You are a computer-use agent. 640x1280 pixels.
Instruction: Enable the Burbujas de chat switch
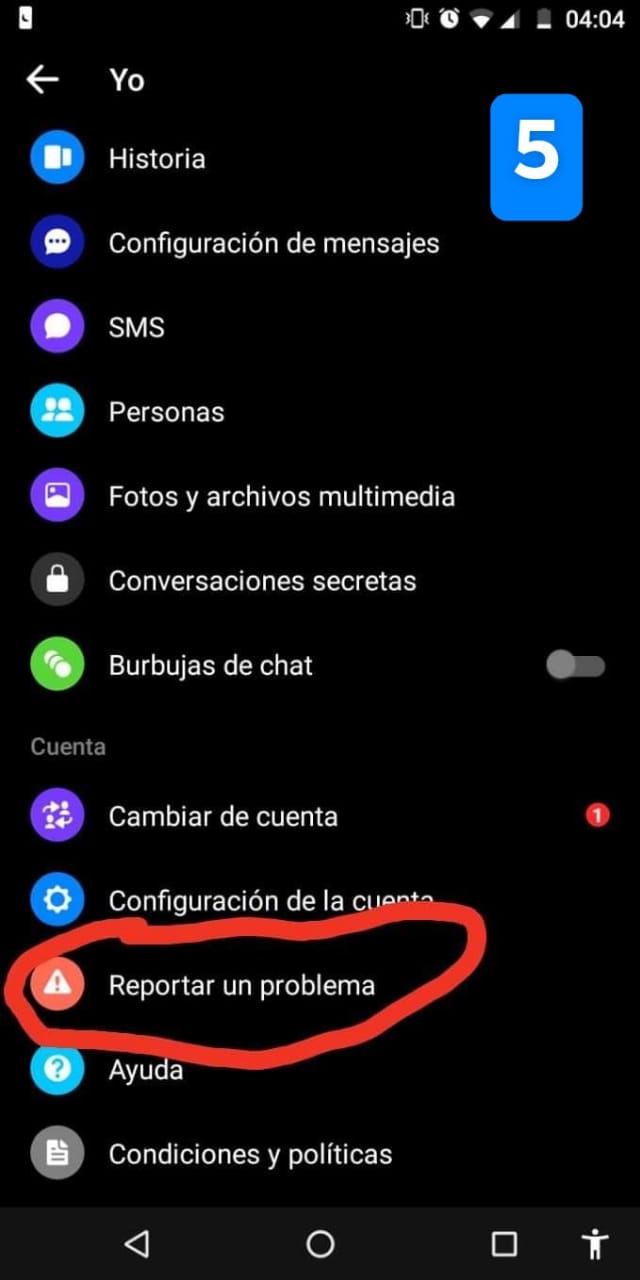(576, 665)
